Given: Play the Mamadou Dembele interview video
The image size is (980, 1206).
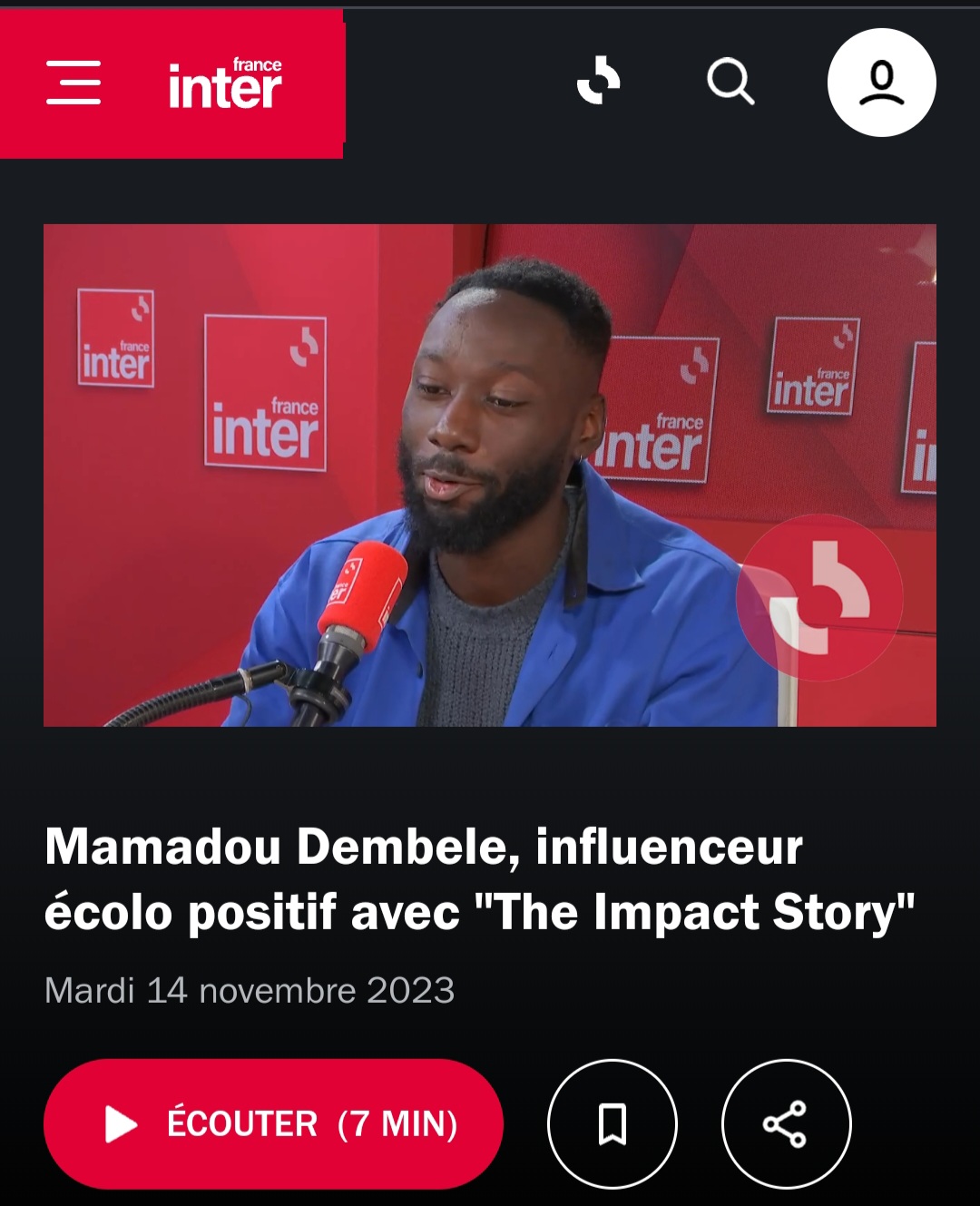Looking at the screenshot, I should (489, 475).
